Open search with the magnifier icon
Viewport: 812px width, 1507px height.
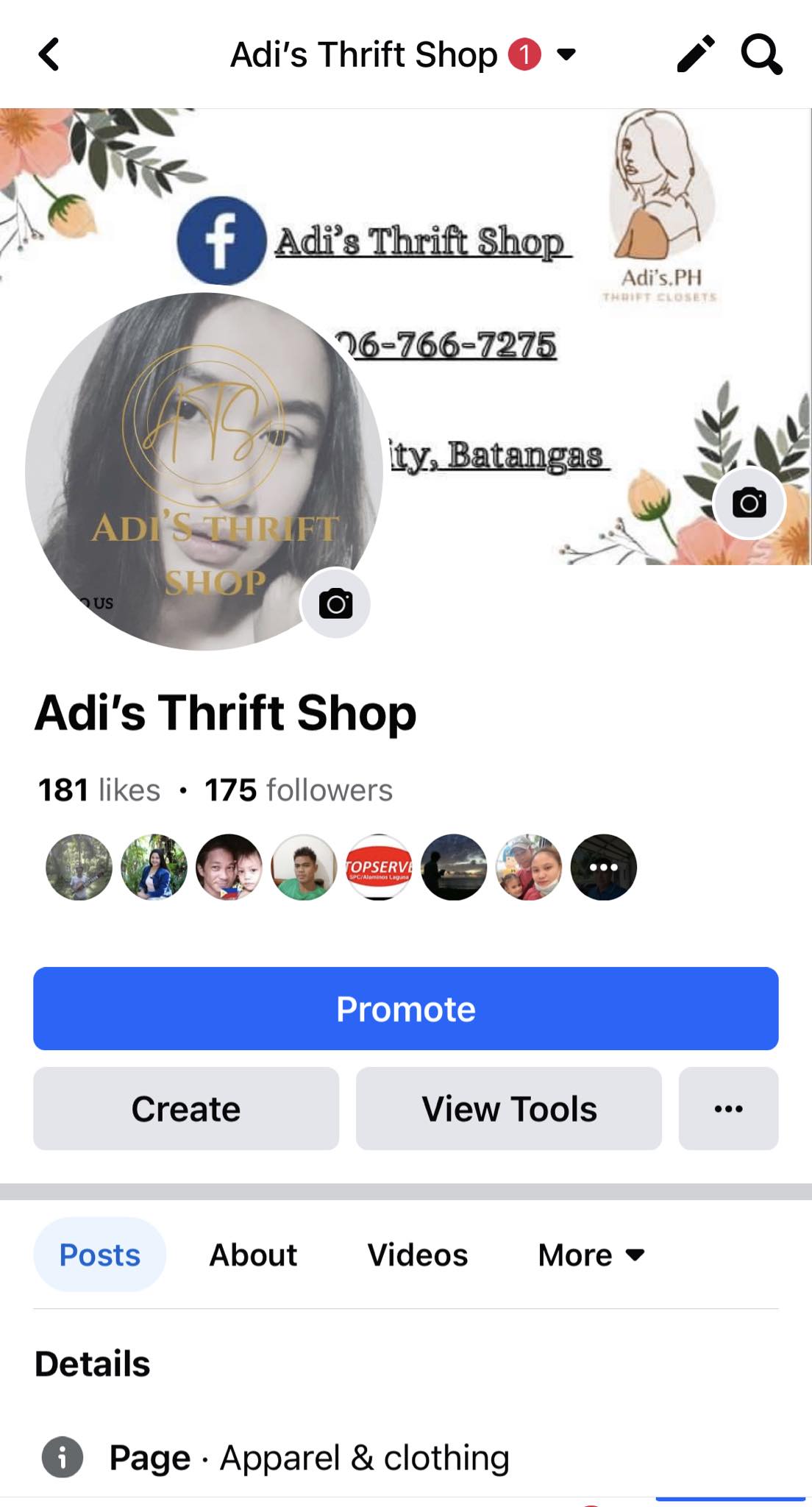[761, 54]
